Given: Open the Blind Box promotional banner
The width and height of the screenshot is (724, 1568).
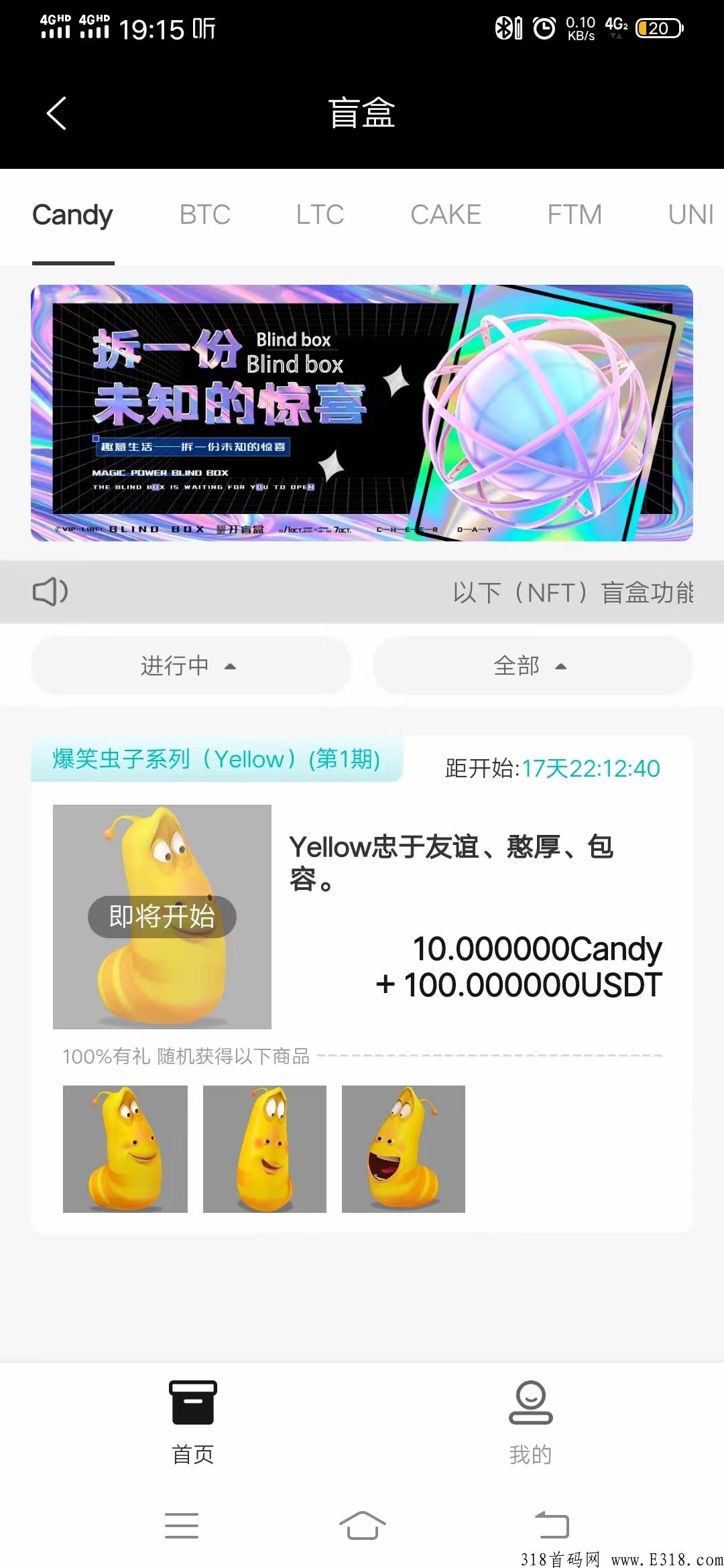Looking at the screenshot, I should [362, 413].
